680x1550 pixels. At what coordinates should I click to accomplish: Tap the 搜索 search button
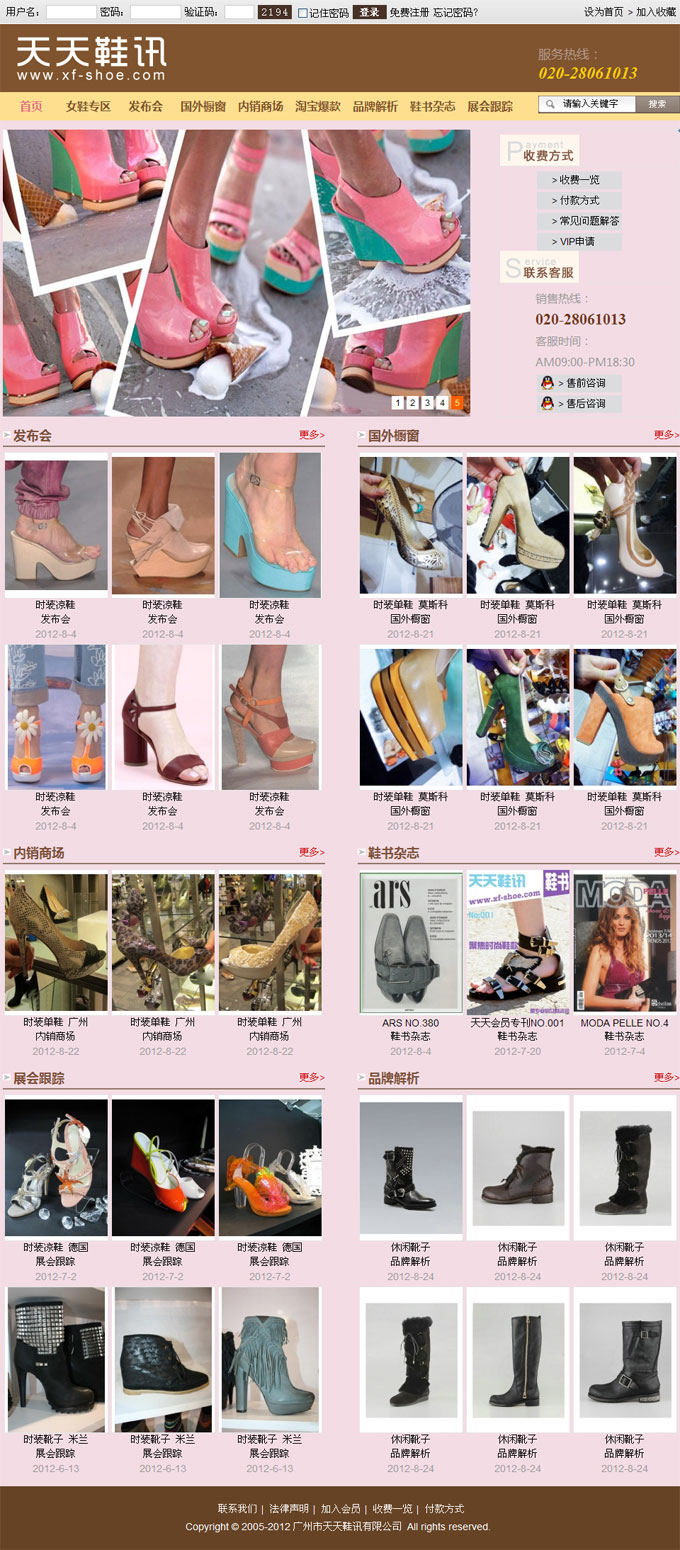(x=657, y=103)
